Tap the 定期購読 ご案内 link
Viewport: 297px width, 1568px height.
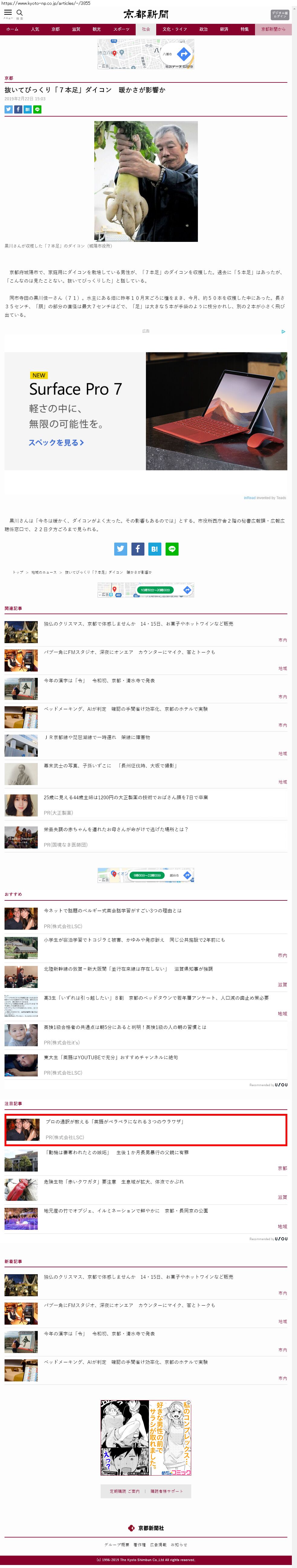125,1491
